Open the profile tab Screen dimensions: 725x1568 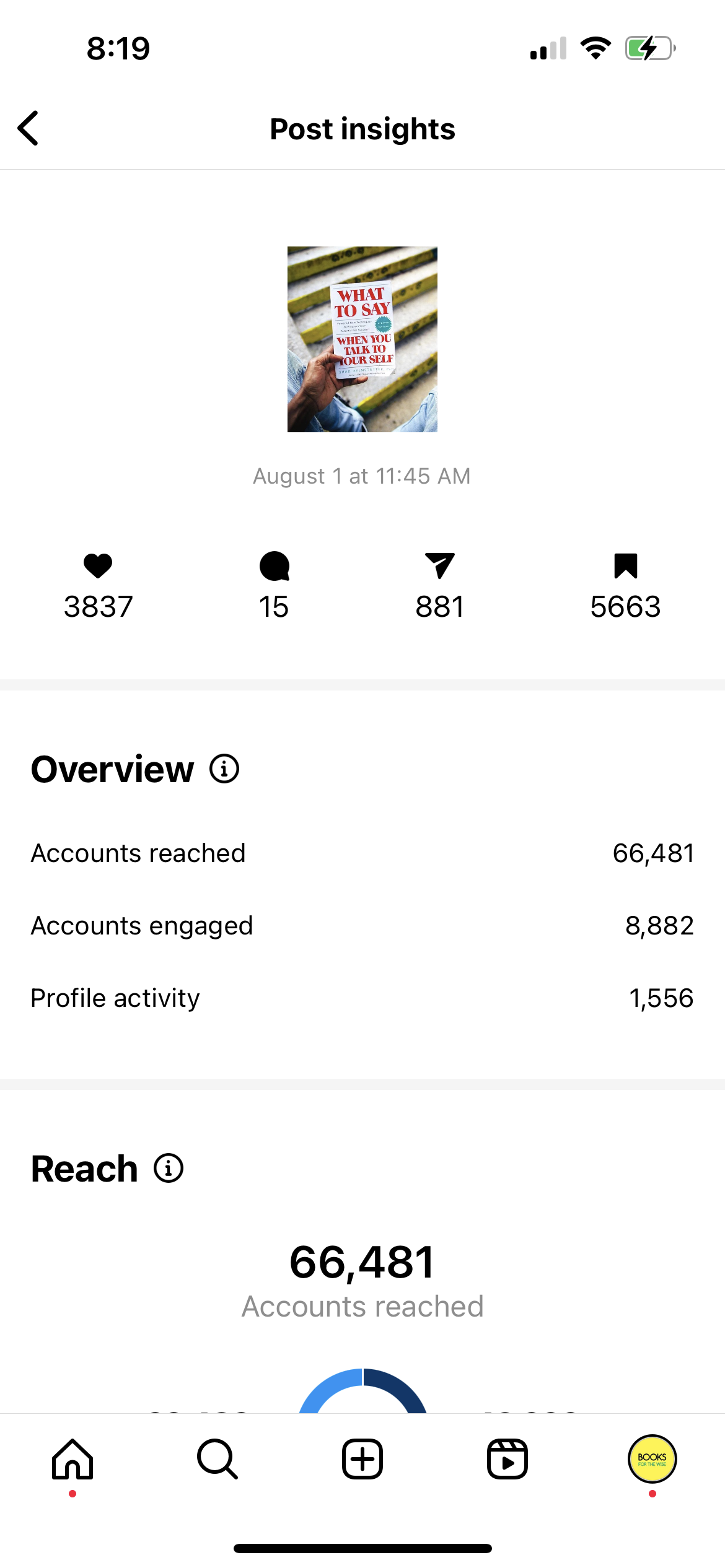(x=652, y=1459)
